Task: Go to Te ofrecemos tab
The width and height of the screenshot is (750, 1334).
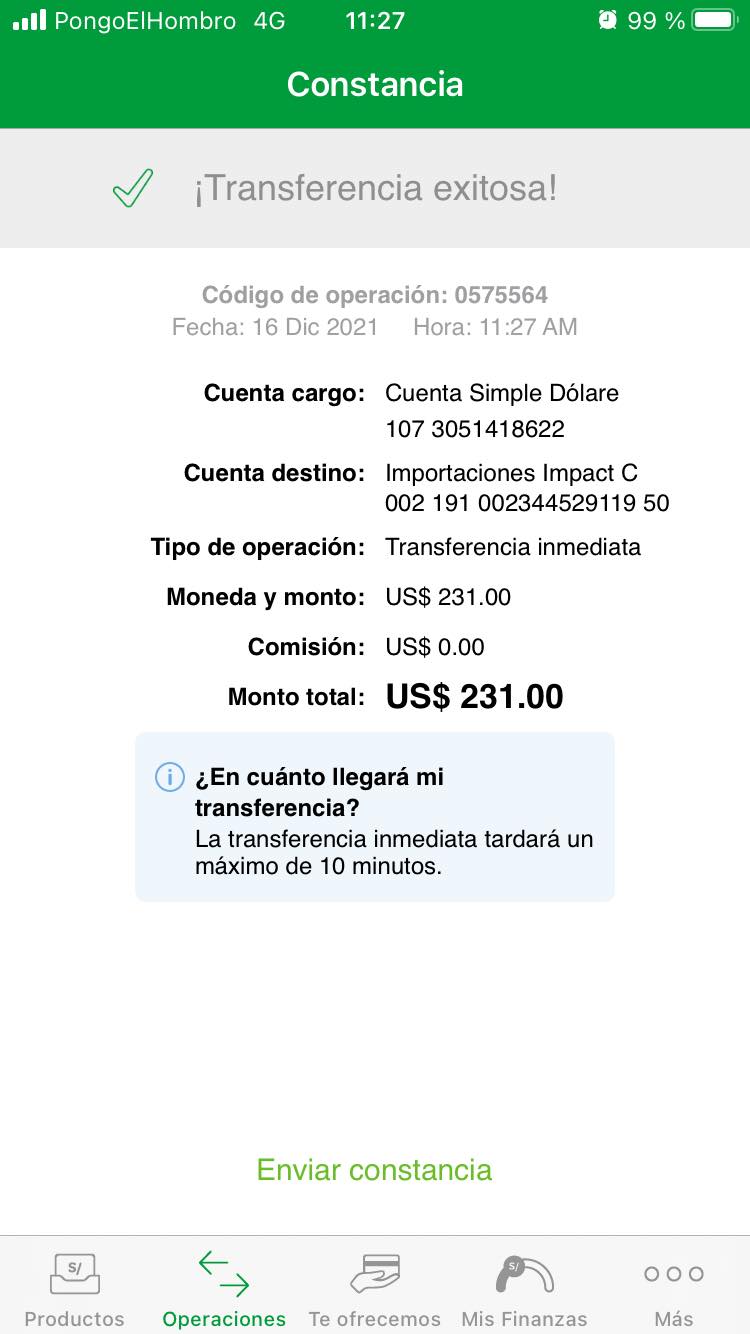Action: coord(375,1288)
